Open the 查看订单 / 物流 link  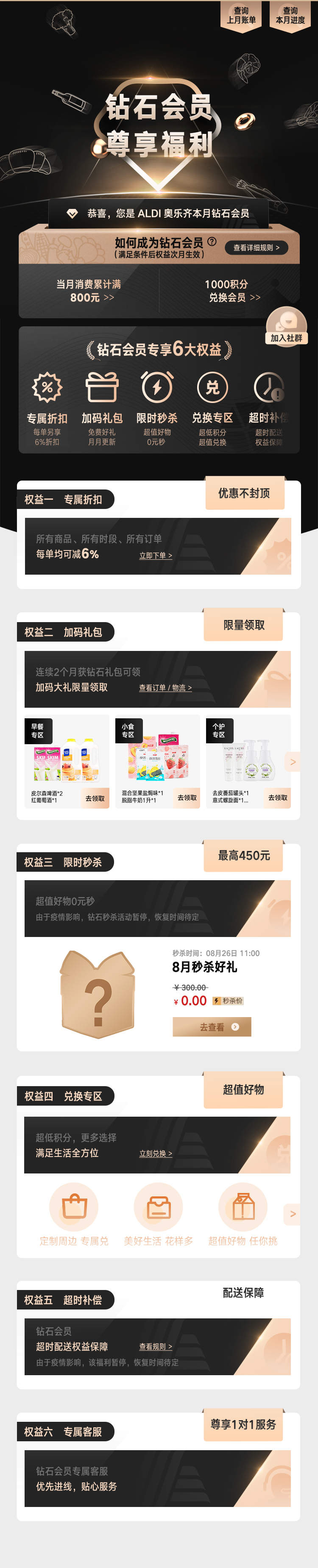(165, 688)
